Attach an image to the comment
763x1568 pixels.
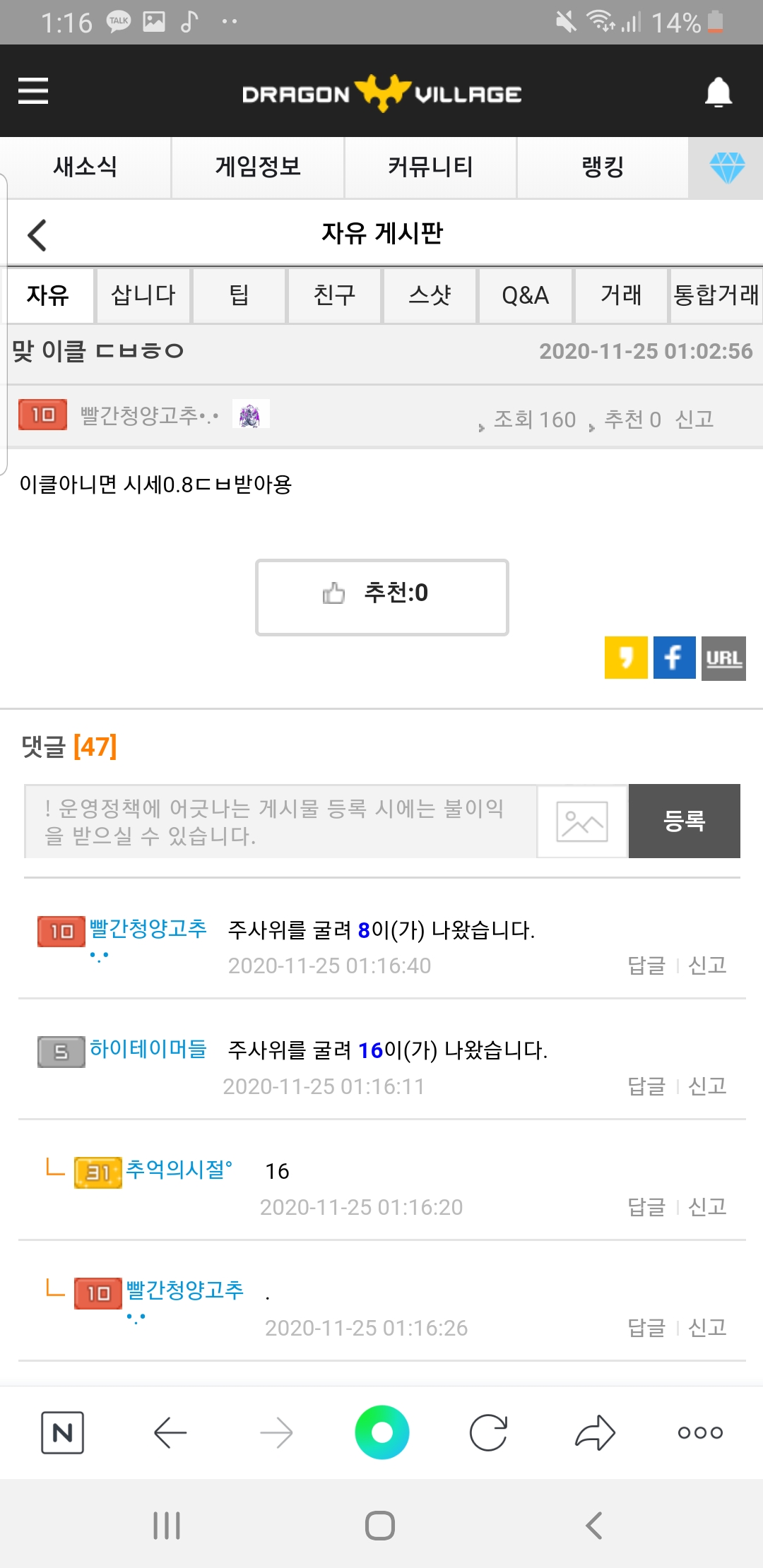(x=582, y=821)
